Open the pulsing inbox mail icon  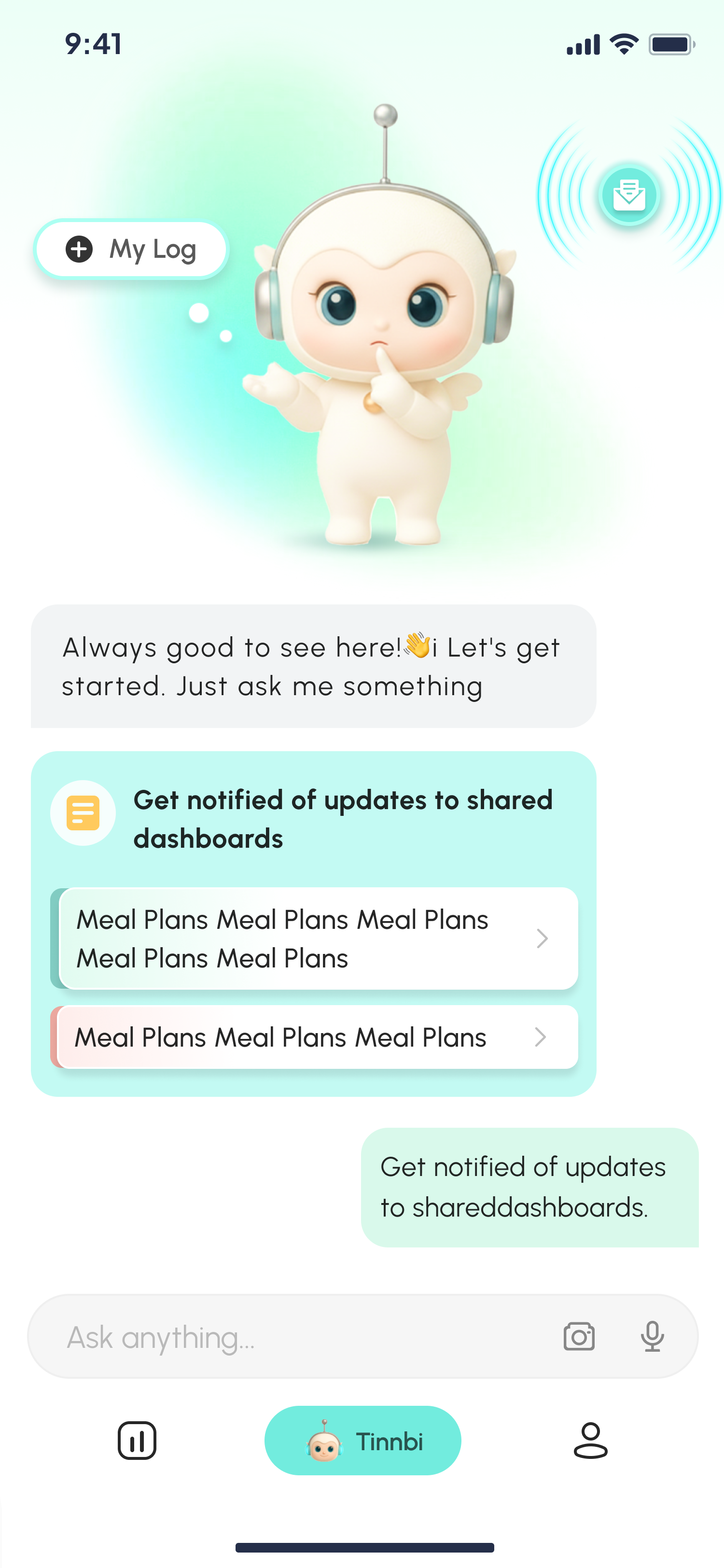[x=628, y=196]
